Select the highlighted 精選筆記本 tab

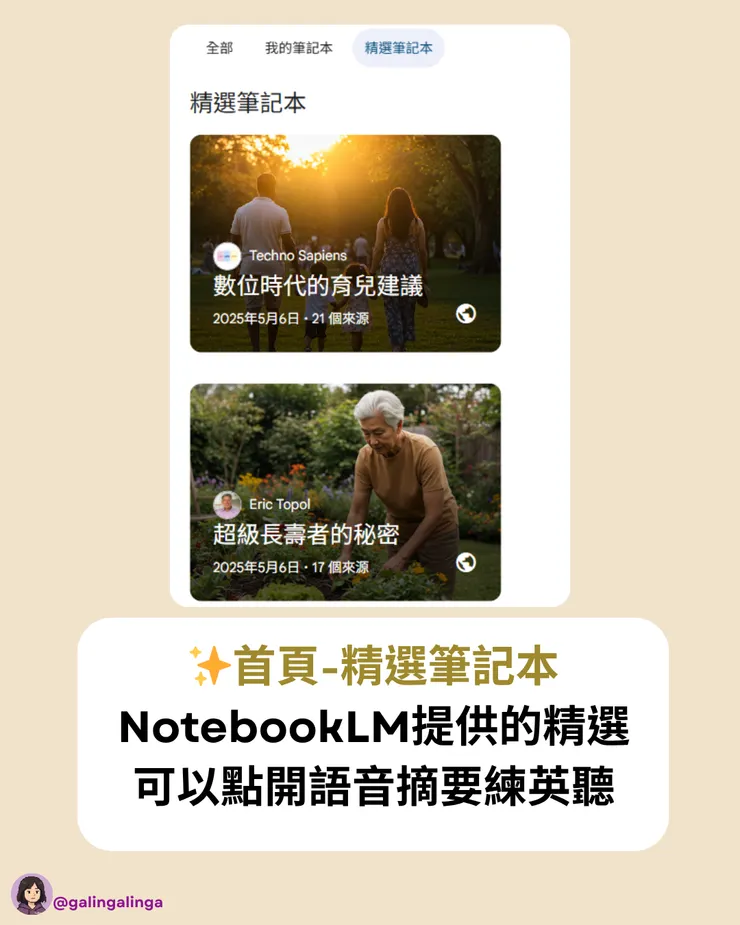tap(398, 47)
